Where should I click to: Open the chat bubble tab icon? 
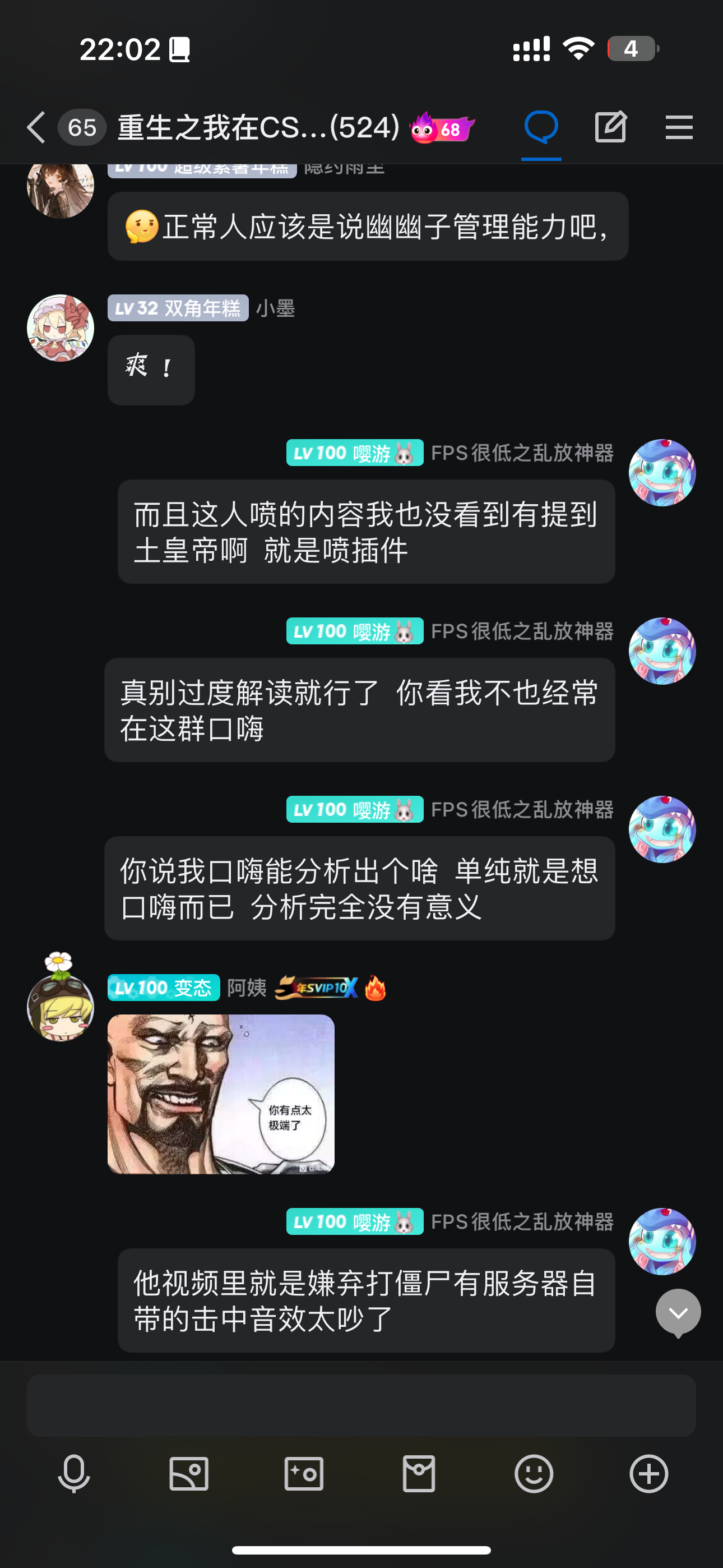click(540, 127)
